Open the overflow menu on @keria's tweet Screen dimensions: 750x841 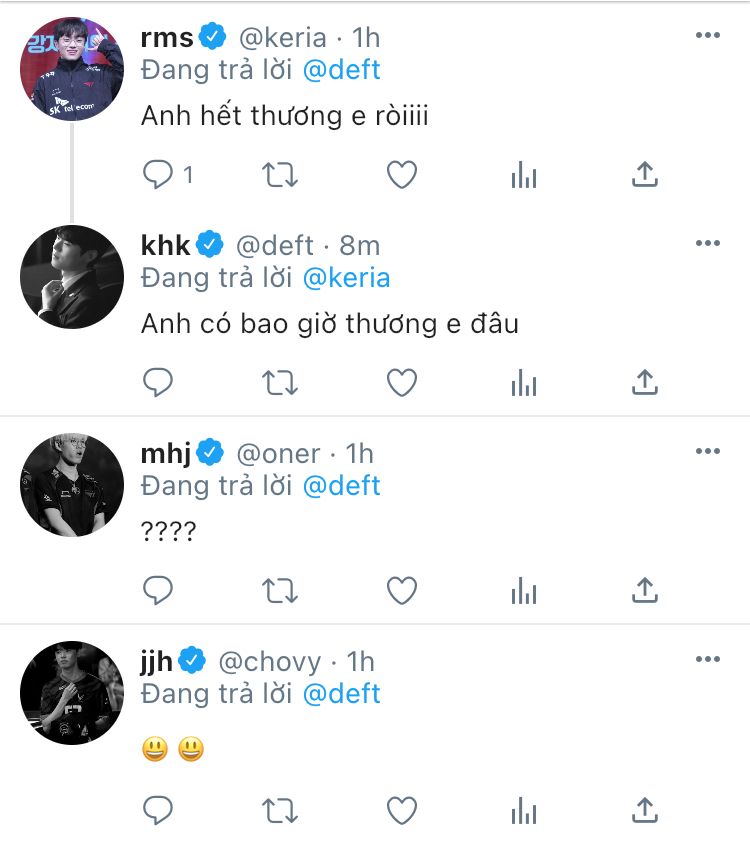pos(707,36)
